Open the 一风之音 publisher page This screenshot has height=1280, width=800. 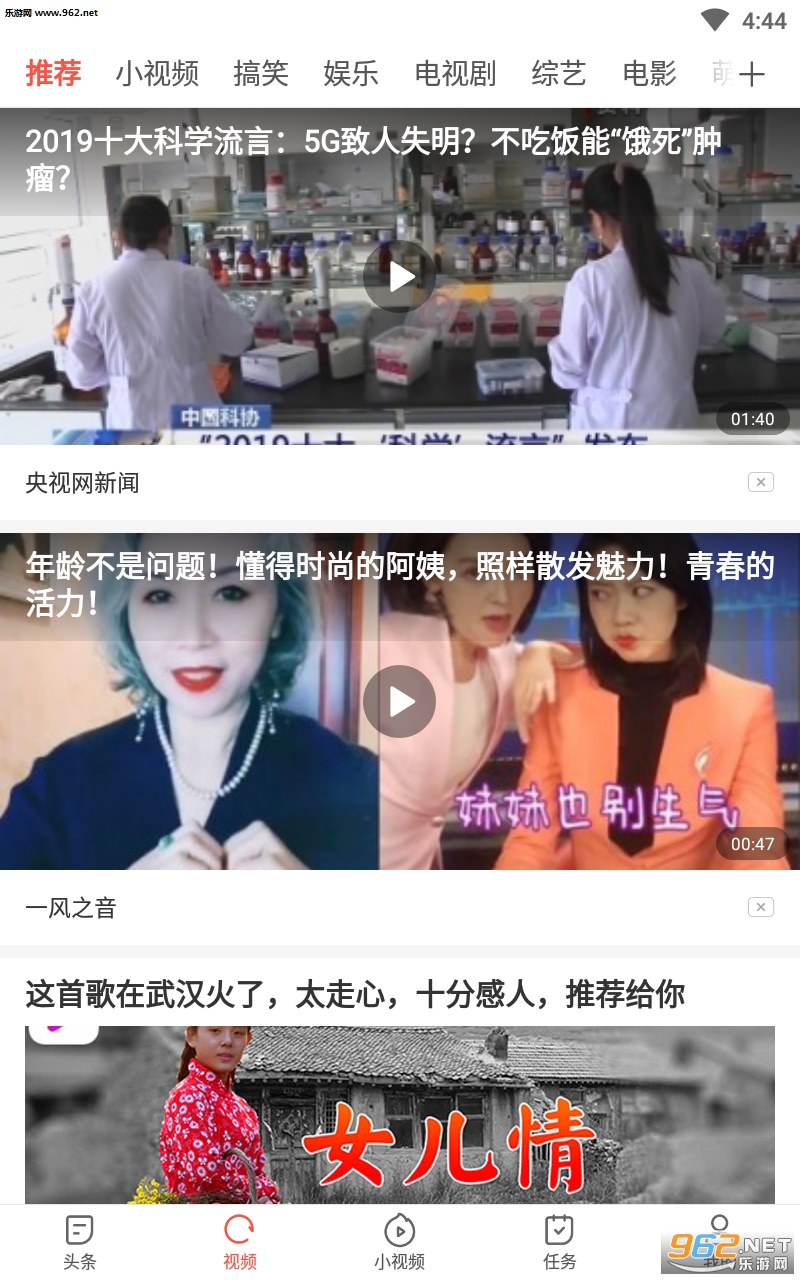click(x=71, y=908)
